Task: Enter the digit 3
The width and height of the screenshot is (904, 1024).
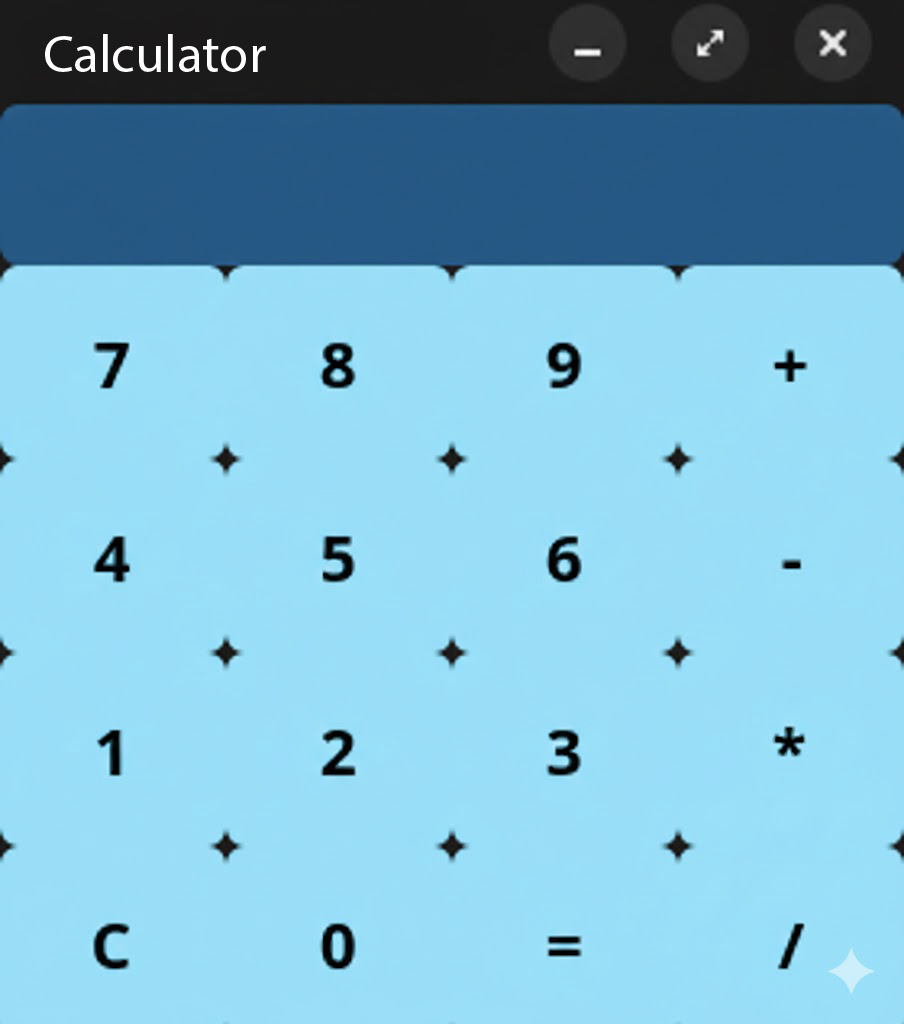Action: coord(564,753)
